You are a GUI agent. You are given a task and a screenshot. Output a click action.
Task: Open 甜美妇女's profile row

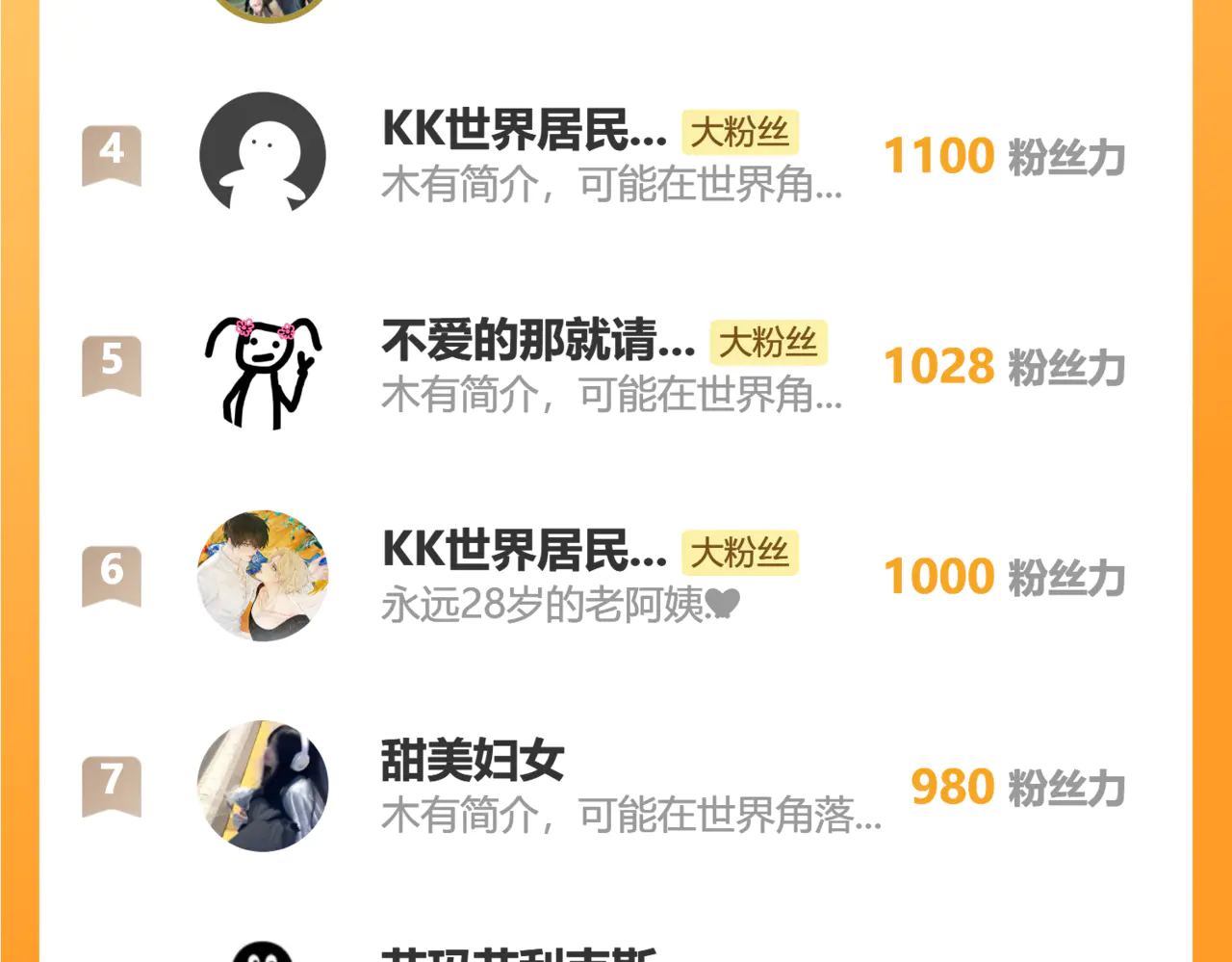point(473,761)
